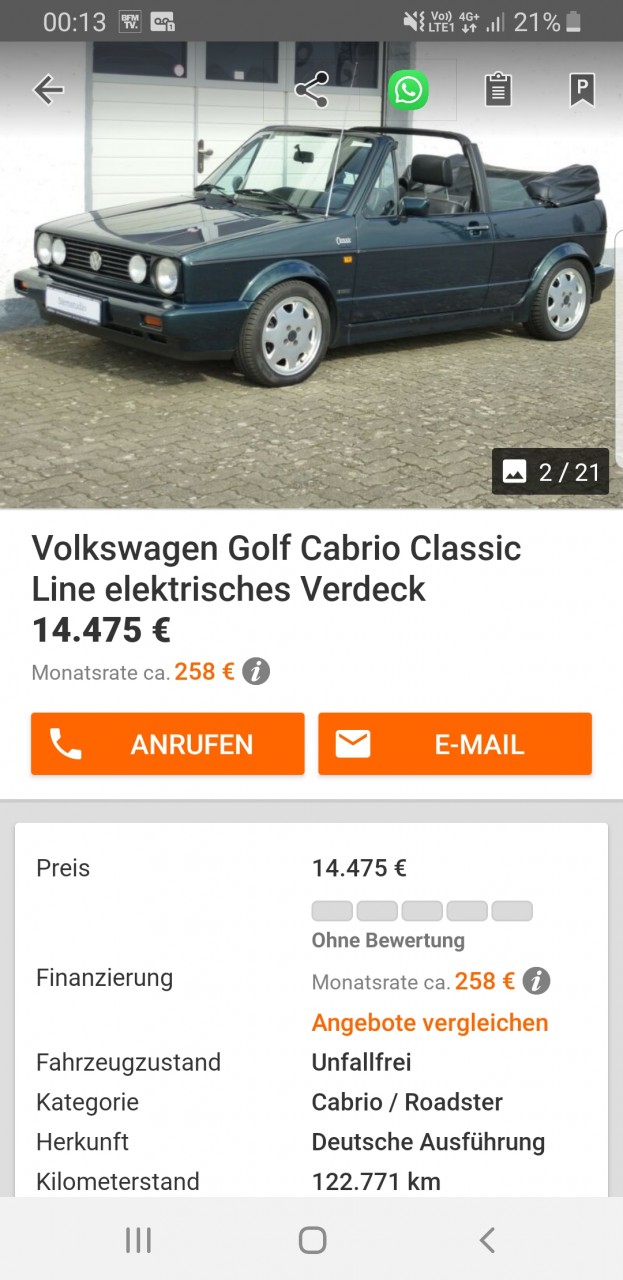
Task: Show info for Monatsrate under the price
Action: (256, 672)
